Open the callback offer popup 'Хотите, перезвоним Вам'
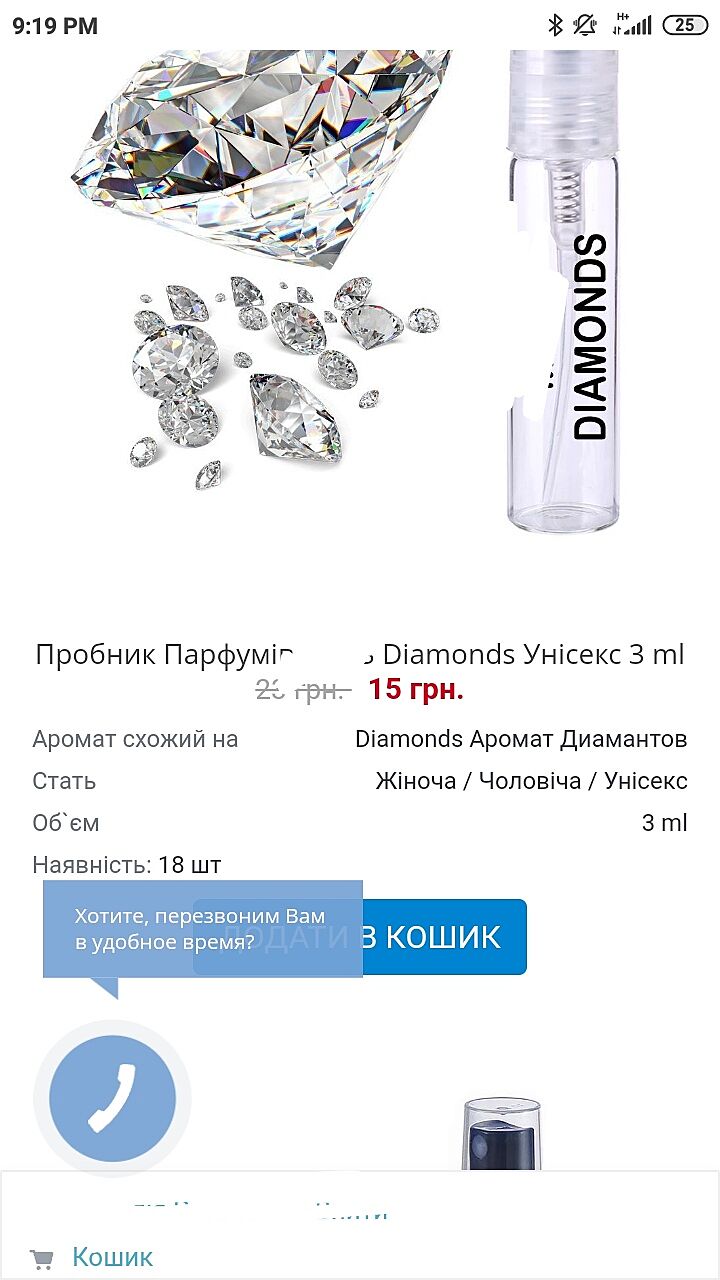This screenshot has height=1280, width=720. pos(202,929)
